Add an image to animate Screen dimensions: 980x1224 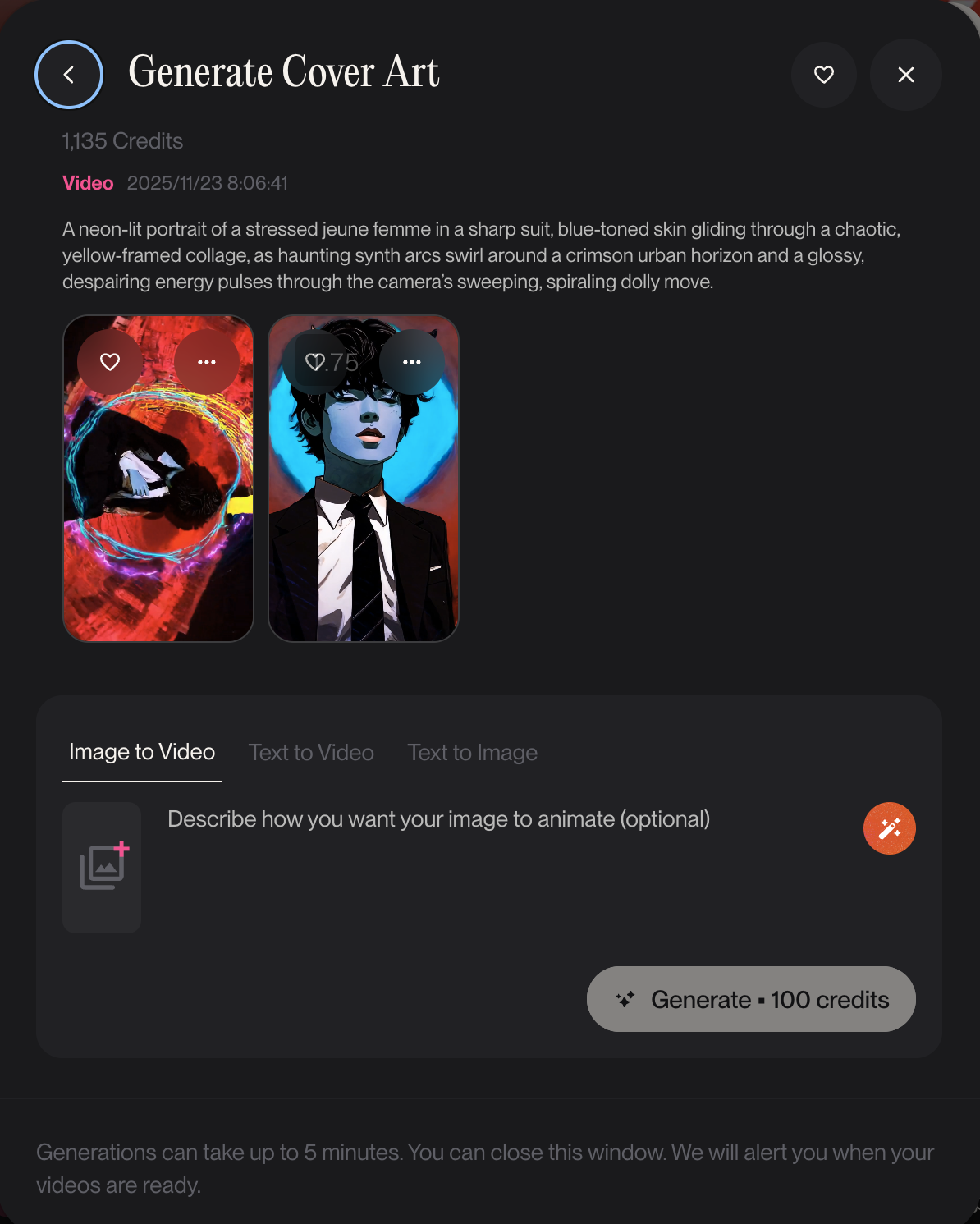click(102, 868)
